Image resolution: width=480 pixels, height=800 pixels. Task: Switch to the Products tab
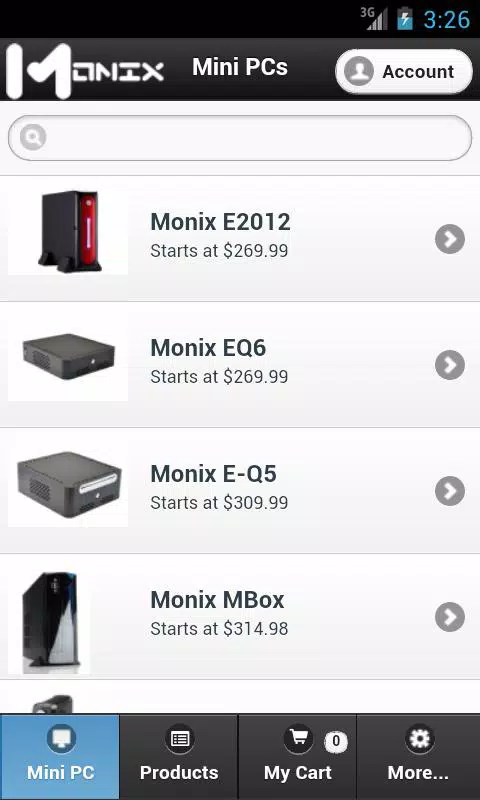tap(179, 757)
